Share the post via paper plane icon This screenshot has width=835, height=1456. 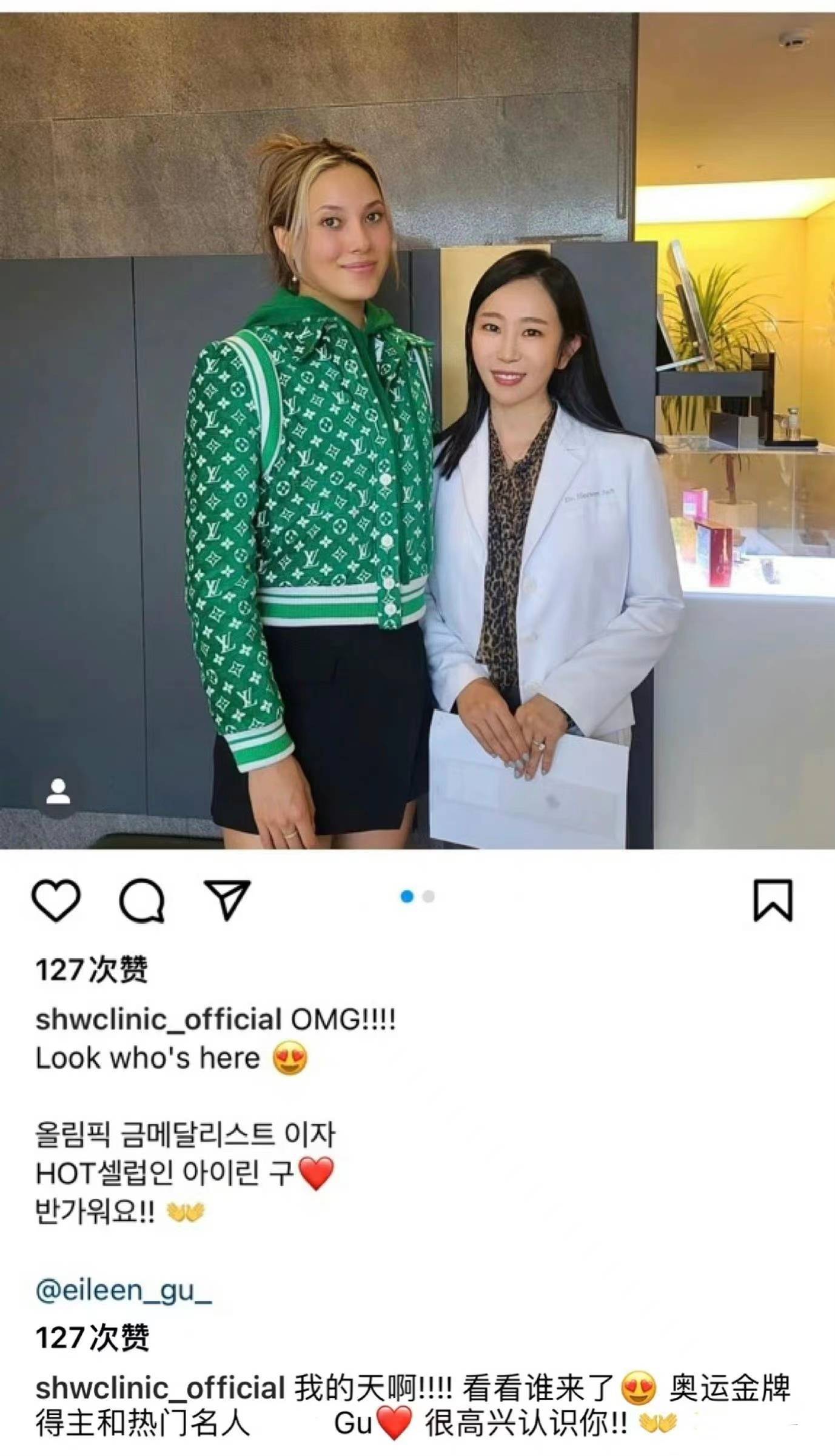tap(227, 900)
